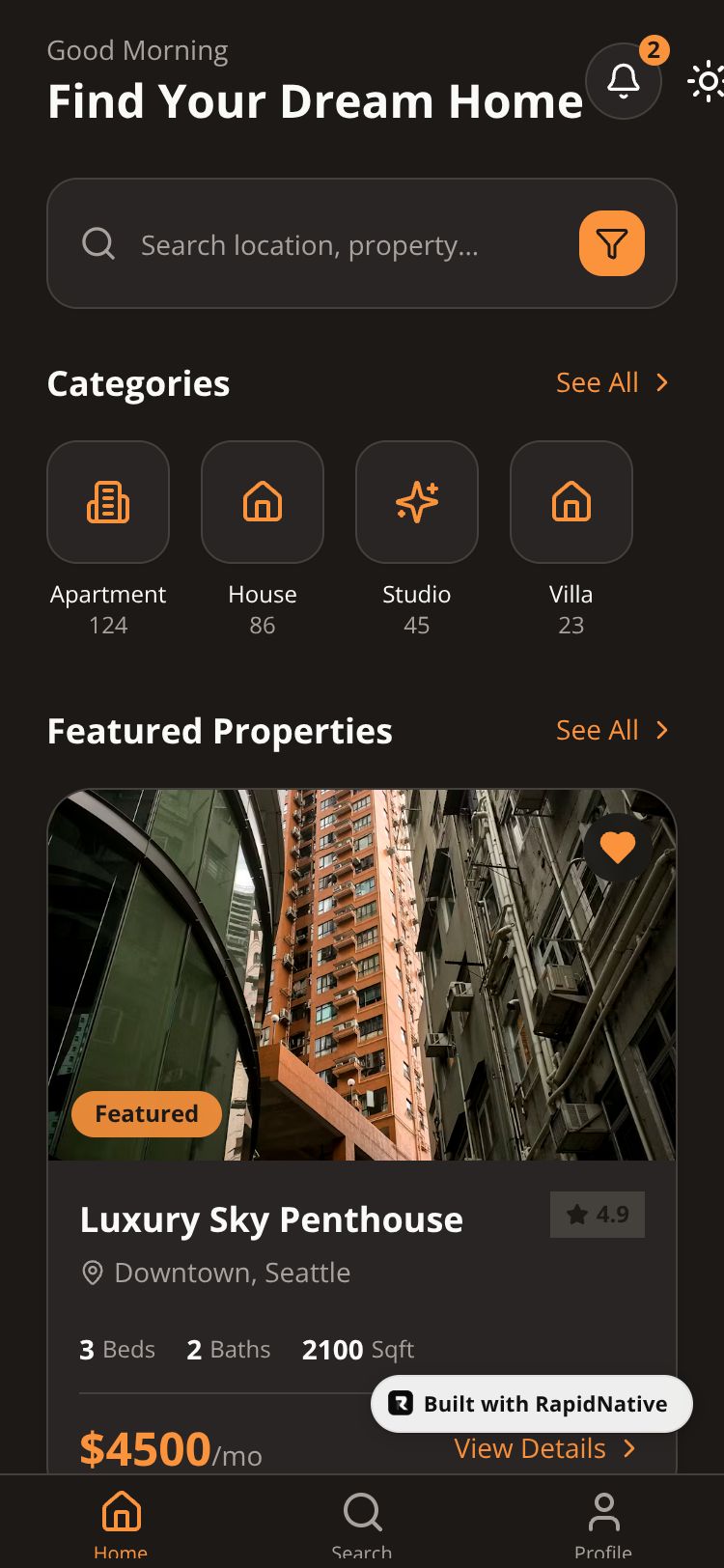Switch to the Home tab
Screen dimensions: 724x1568
pos(121,1523)
